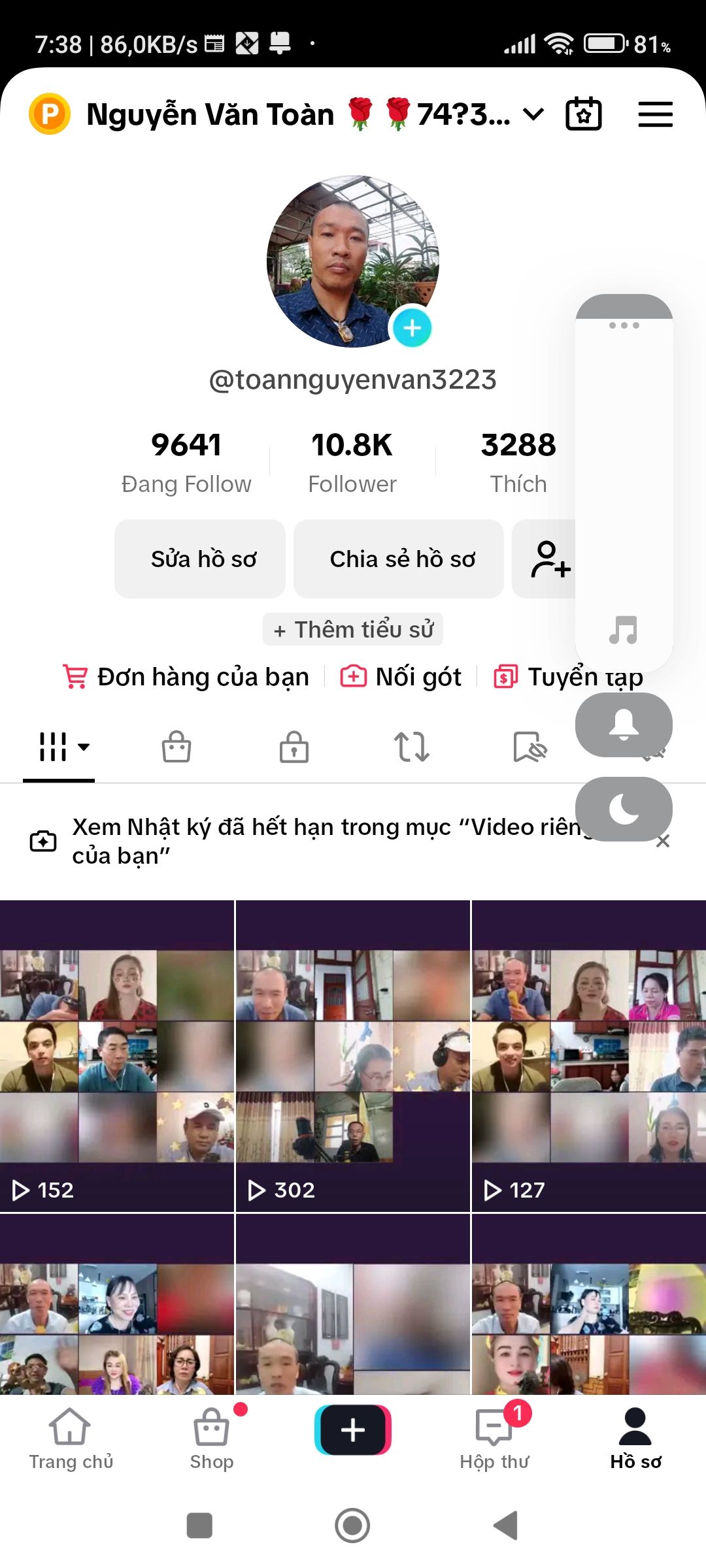Add a new profile photo
This screenshot has width=706, height=1568.
click(x=412, y=327)
